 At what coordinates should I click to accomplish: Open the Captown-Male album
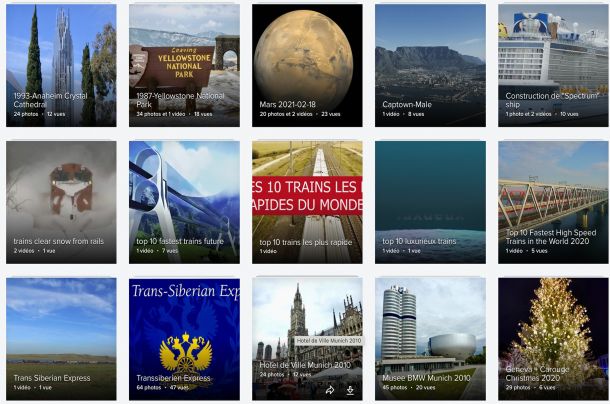click(x=430, y=60)
